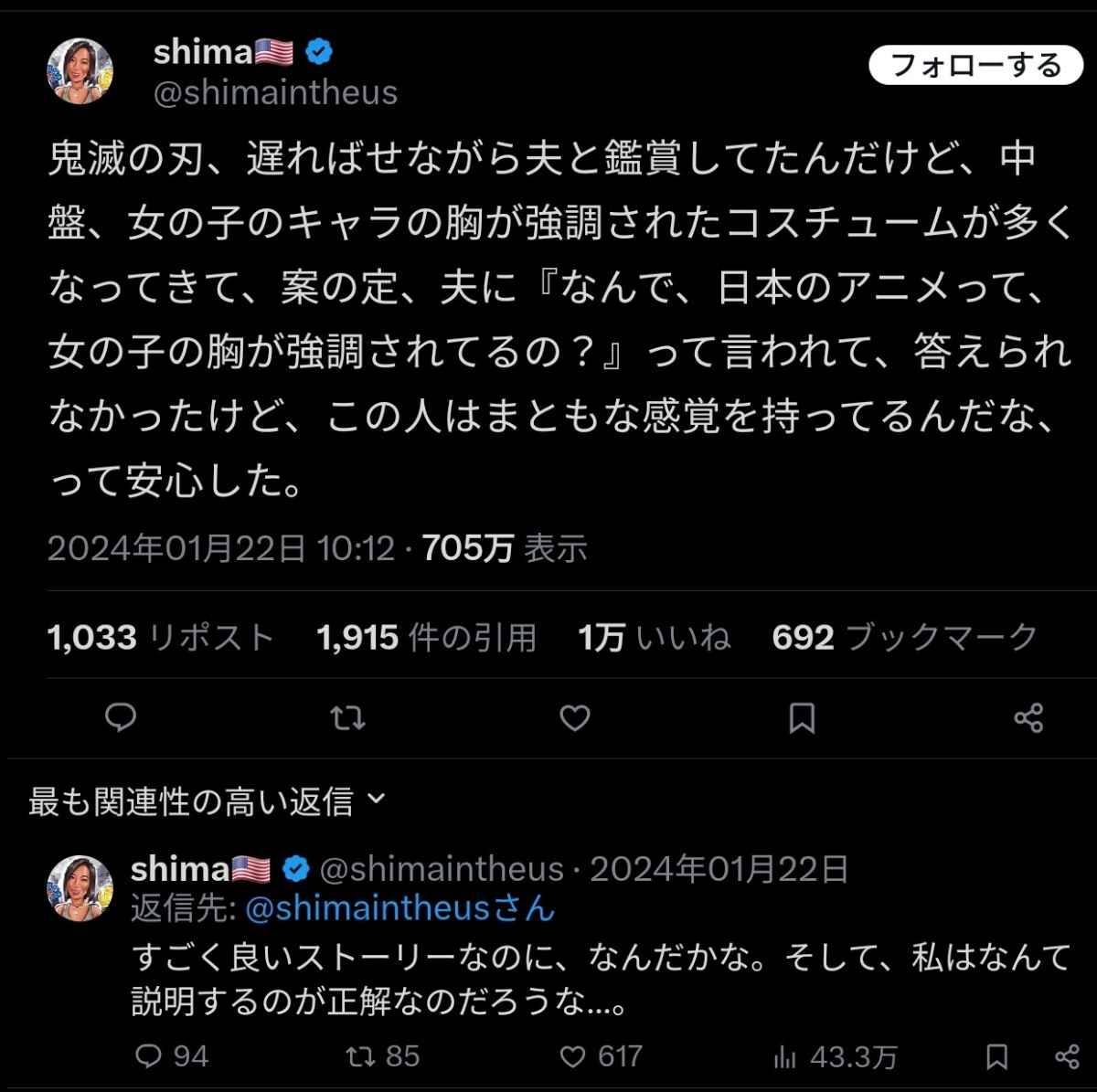Tap the フォローする button
The width and height of the screenshot is (1097, 1092).
coord(975,65)
